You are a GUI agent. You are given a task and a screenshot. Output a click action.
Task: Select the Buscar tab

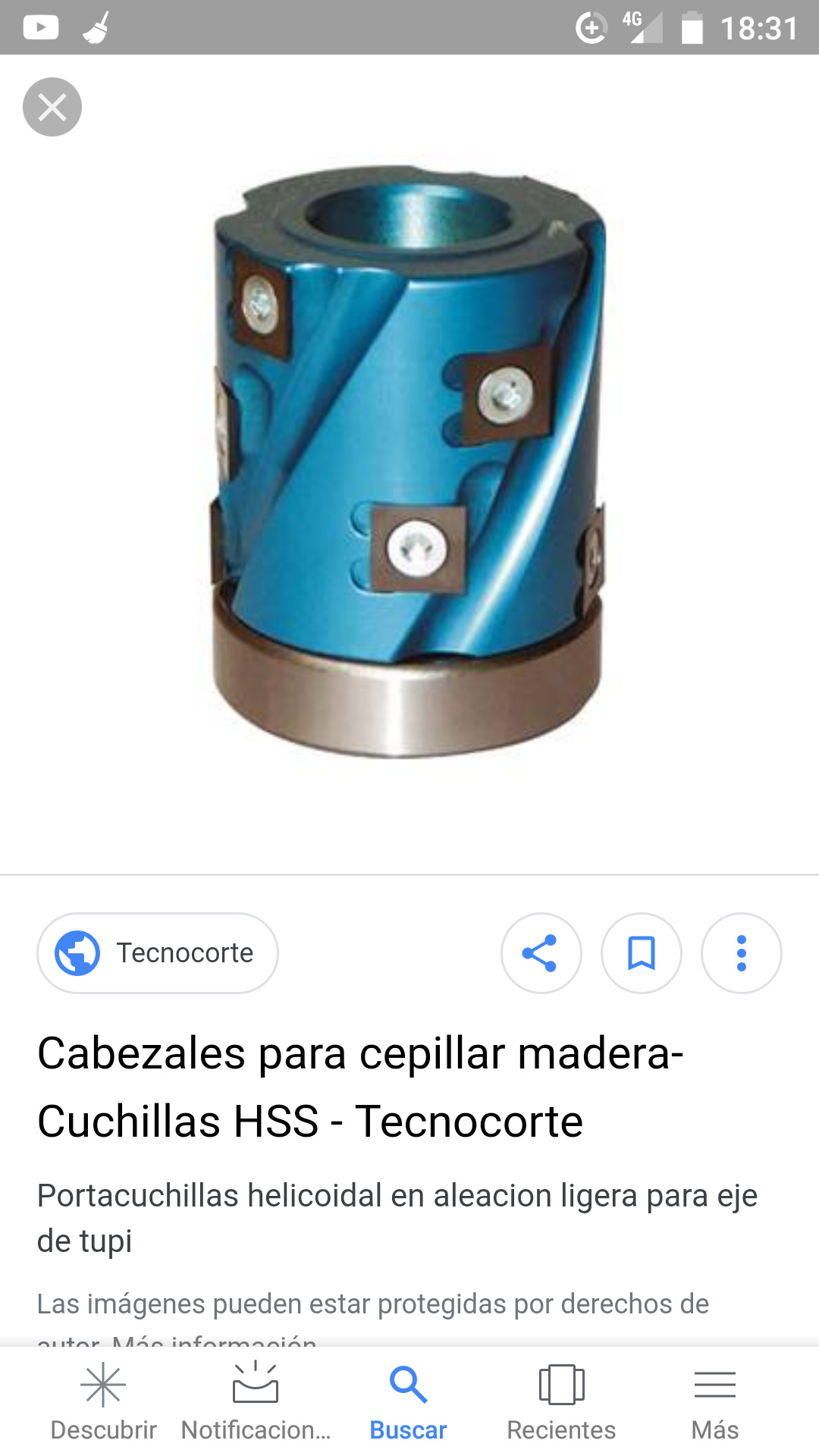pos(408,1401)
